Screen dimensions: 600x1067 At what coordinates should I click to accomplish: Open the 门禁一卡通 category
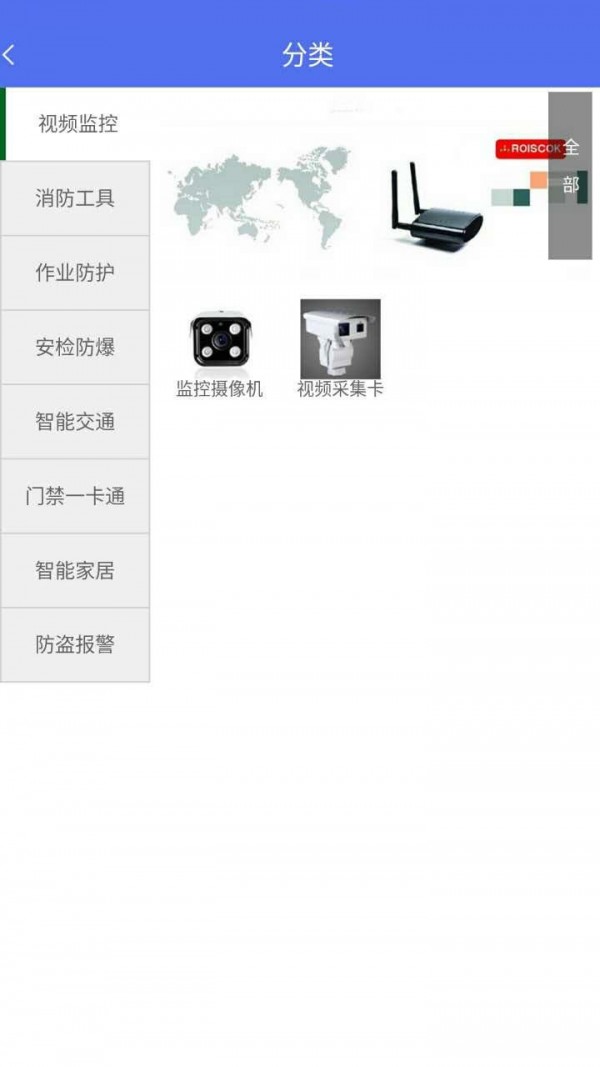tap(75, 496)
